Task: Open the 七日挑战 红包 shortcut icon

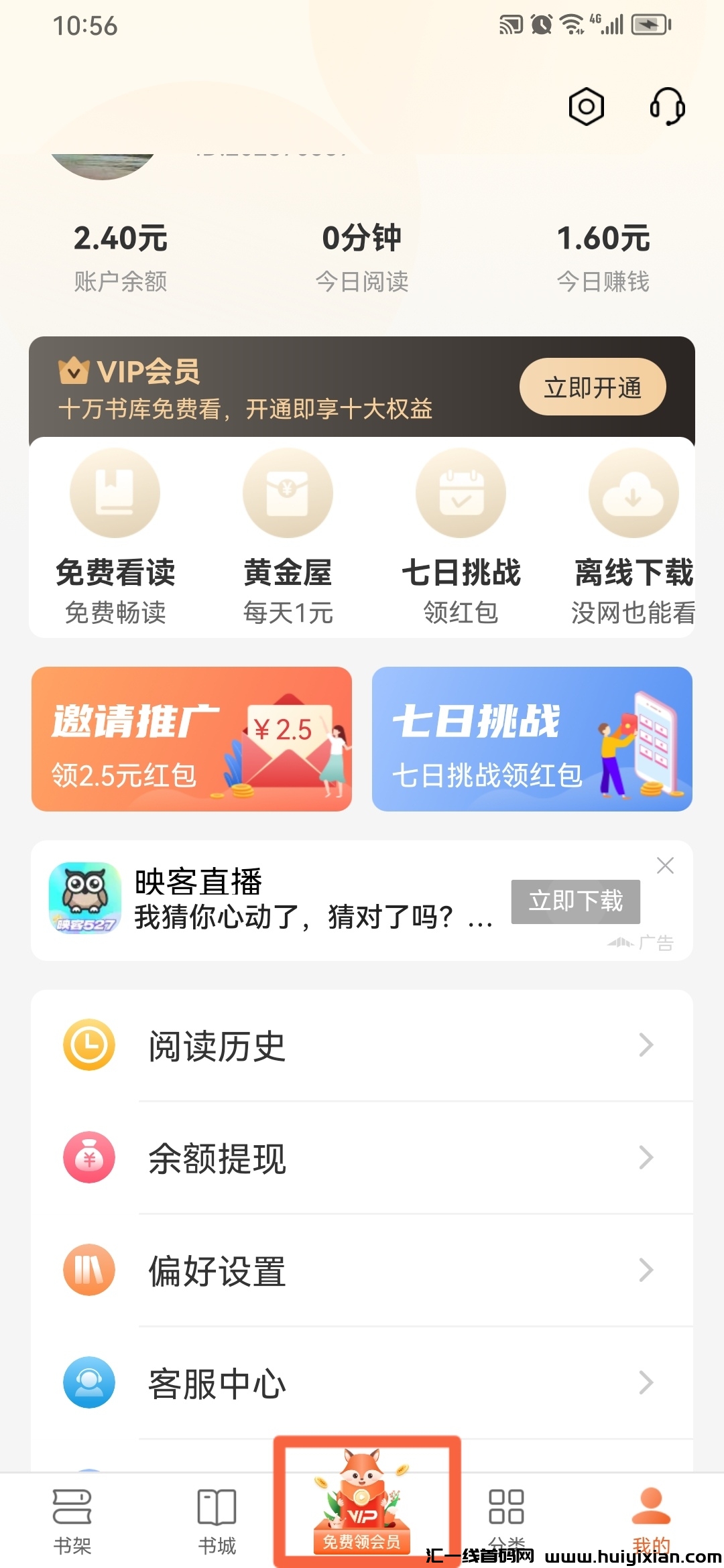Action: [x=461, y=494]
